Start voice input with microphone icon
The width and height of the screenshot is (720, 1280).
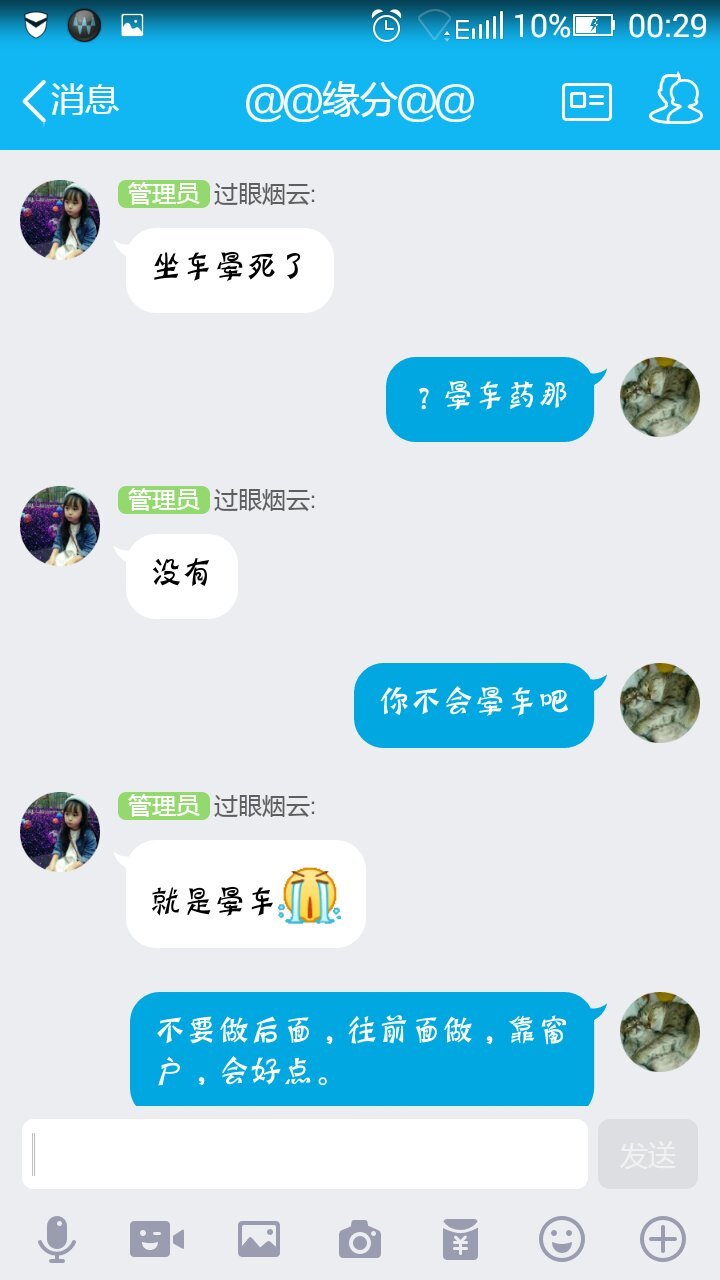tap(57, 1240)
